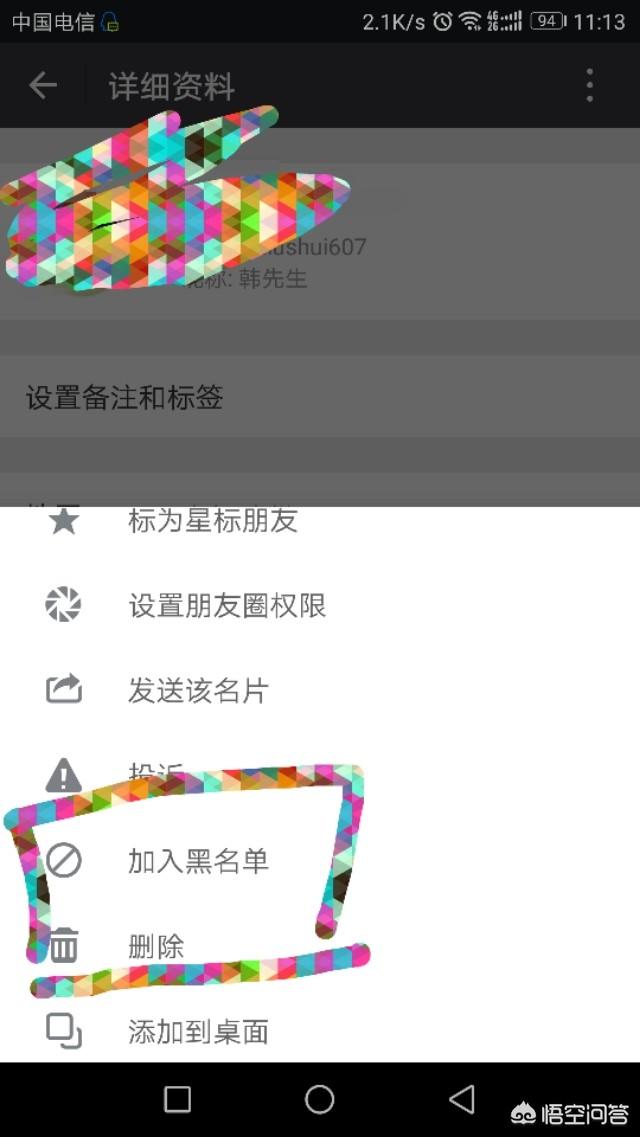Screen dimensions: 640x1137
Task: Open 设置备注和标签
Action: point(124,398)
